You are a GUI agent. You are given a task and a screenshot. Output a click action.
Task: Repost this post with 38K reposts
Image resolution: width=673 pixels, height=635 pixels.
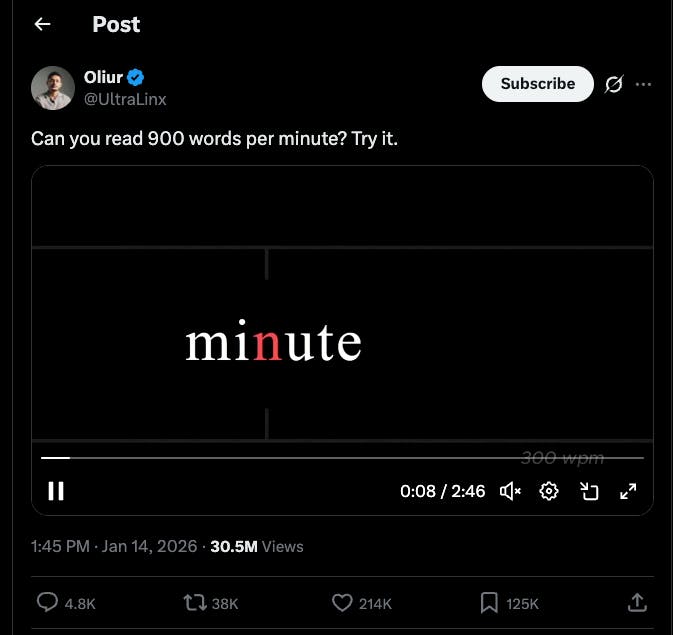(x=195, y=602)
